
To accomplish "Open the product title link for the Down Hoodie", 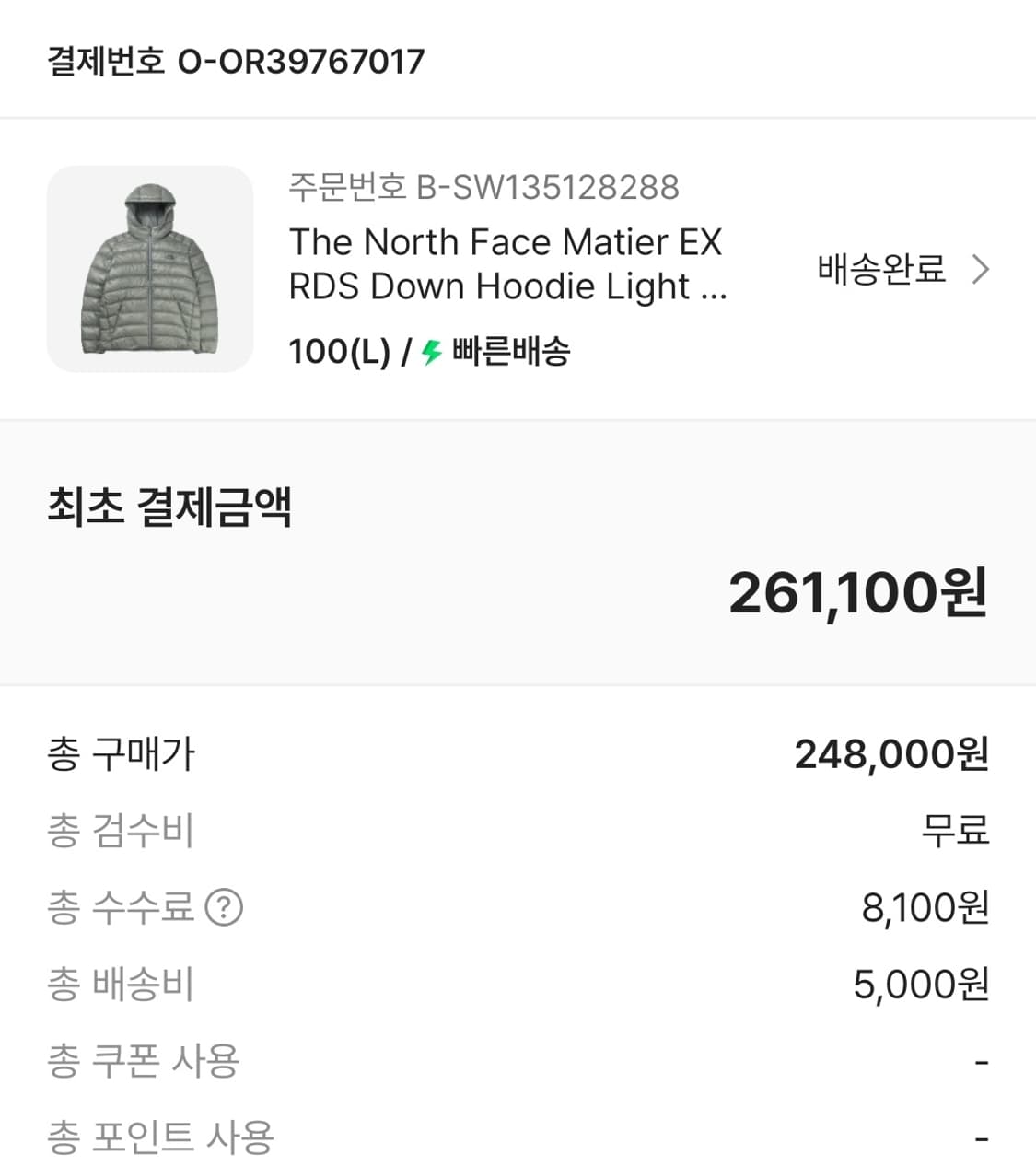I will pos(506,263).
